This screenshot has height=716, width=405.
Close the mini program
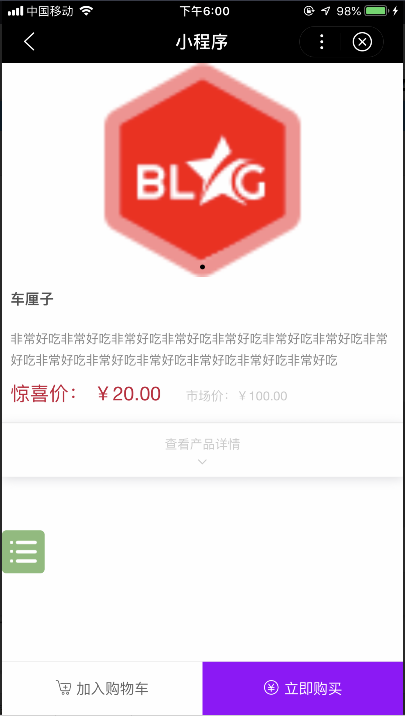pos(362,42)
